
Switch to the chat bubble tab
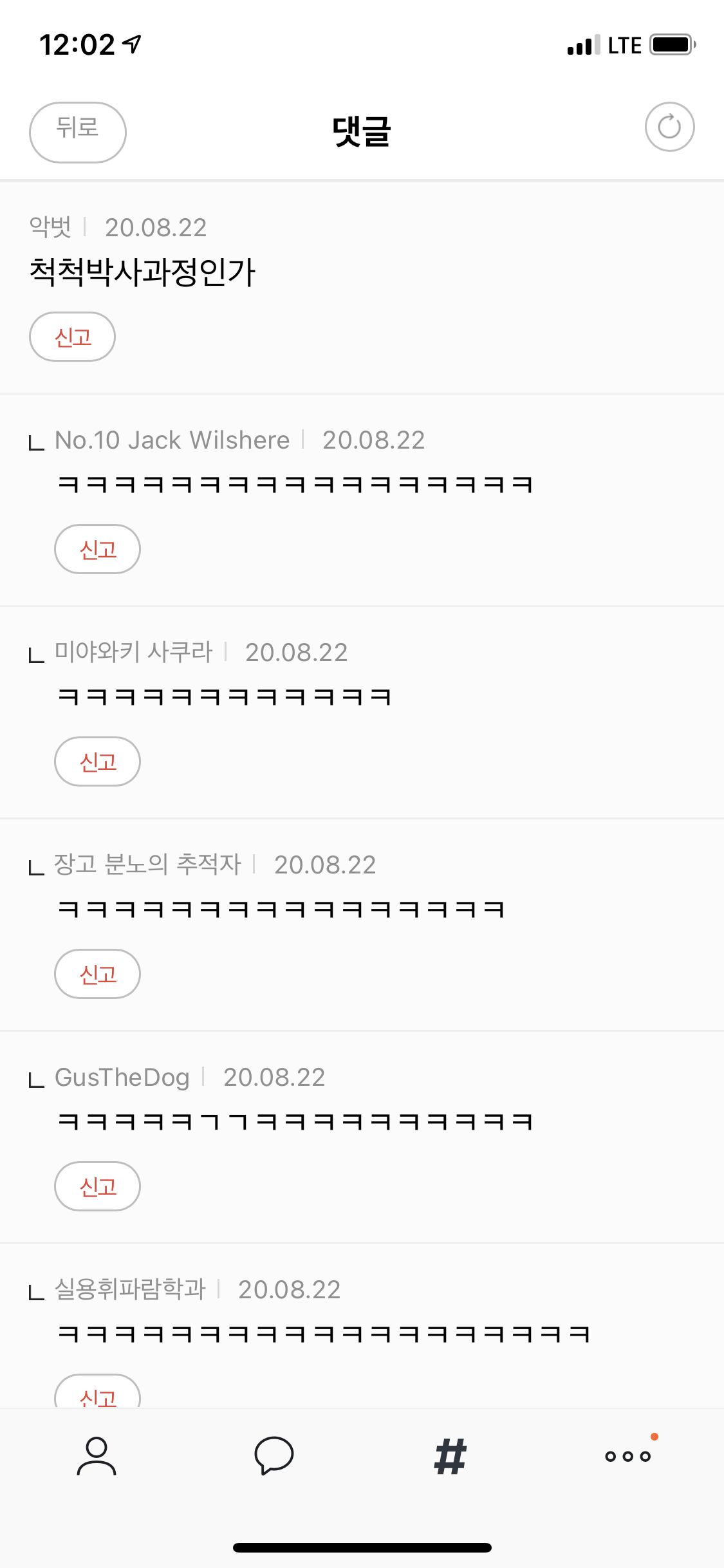274,1456
